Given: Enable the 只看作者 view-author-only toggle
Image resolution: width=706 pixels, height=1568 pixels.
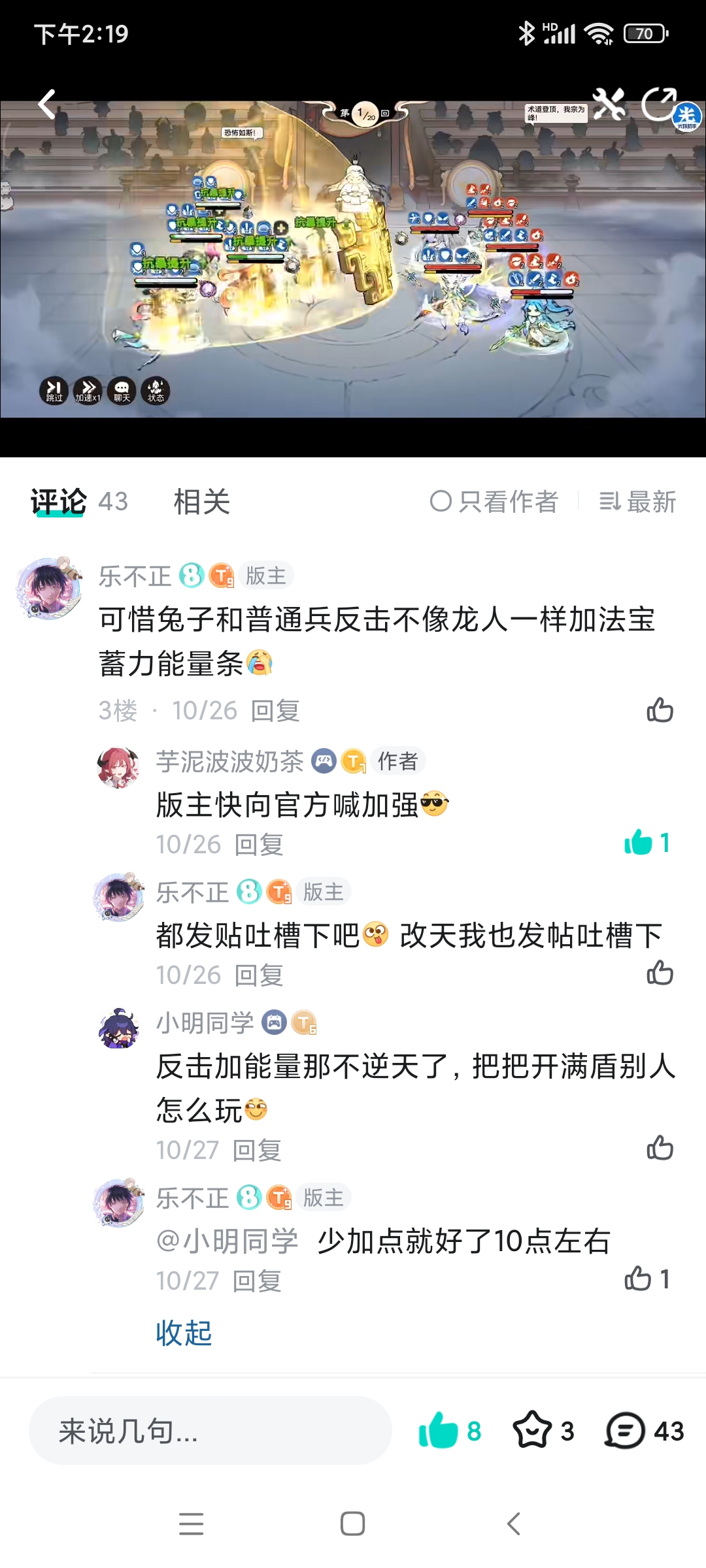Looking at the screenshot, I should pos(499,503).
